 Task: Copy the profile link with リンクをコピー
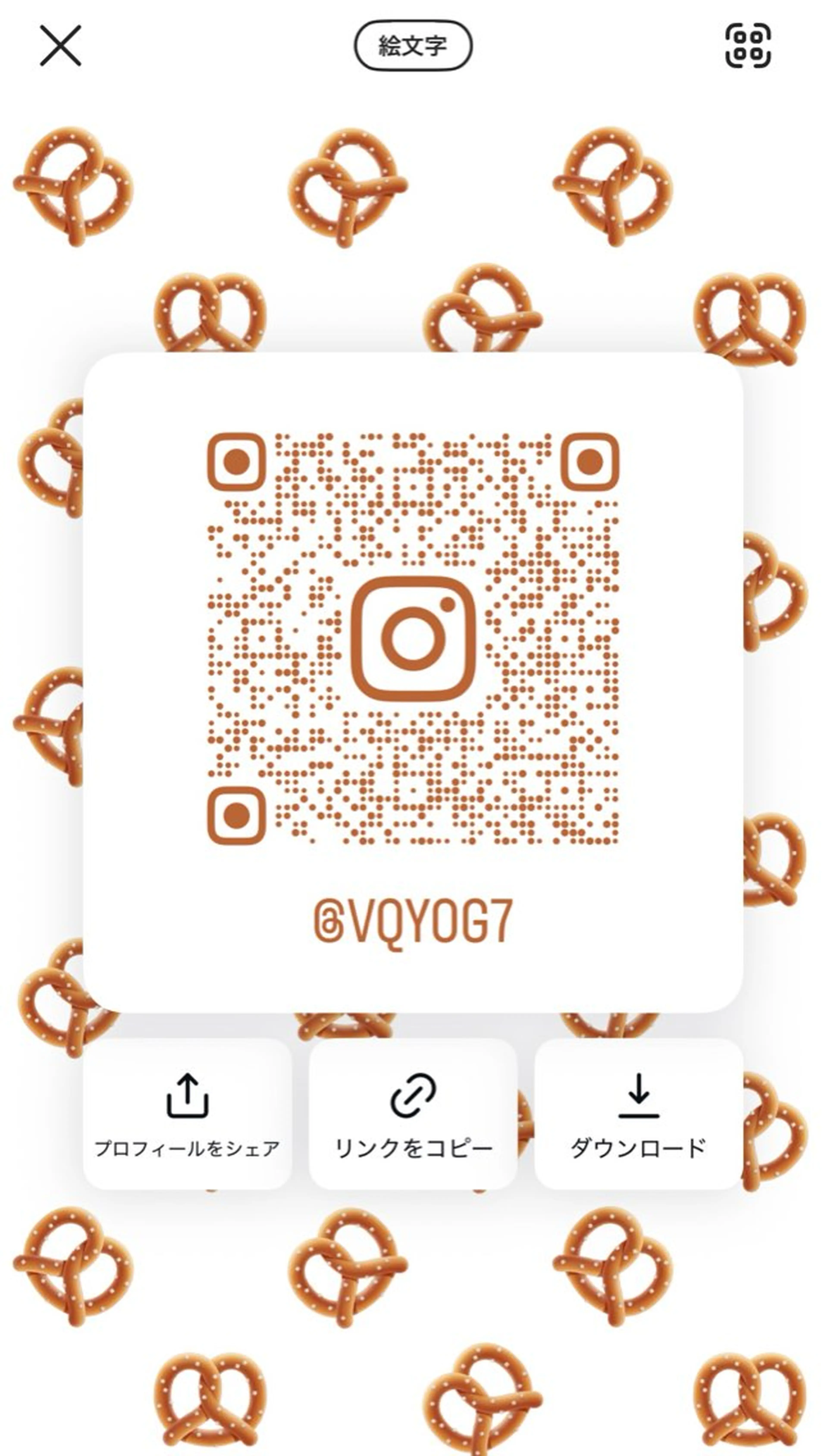coord(413,1114)
